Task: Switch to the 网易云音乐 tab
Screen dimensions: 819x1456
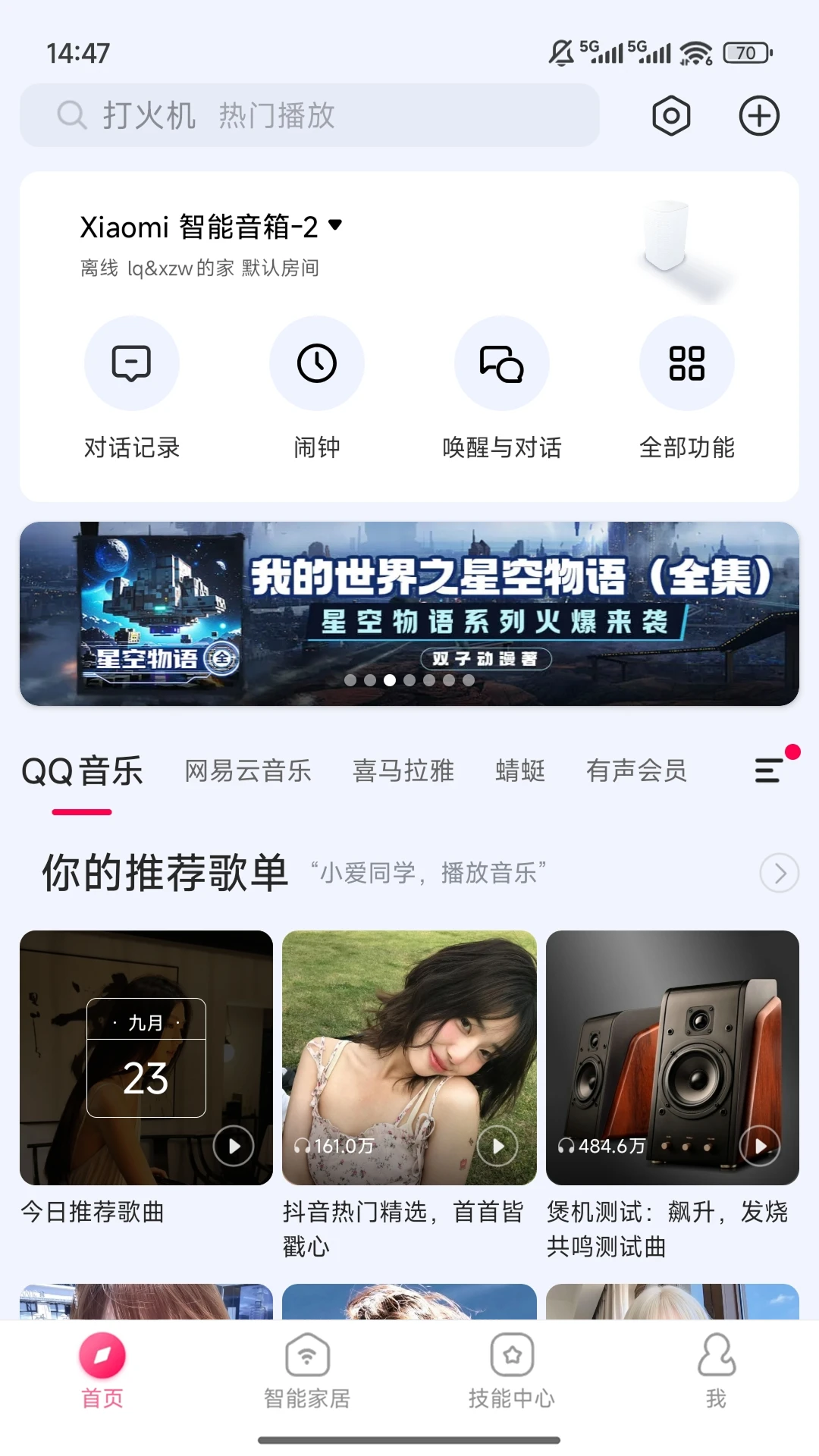Action: tap(248, 771)
